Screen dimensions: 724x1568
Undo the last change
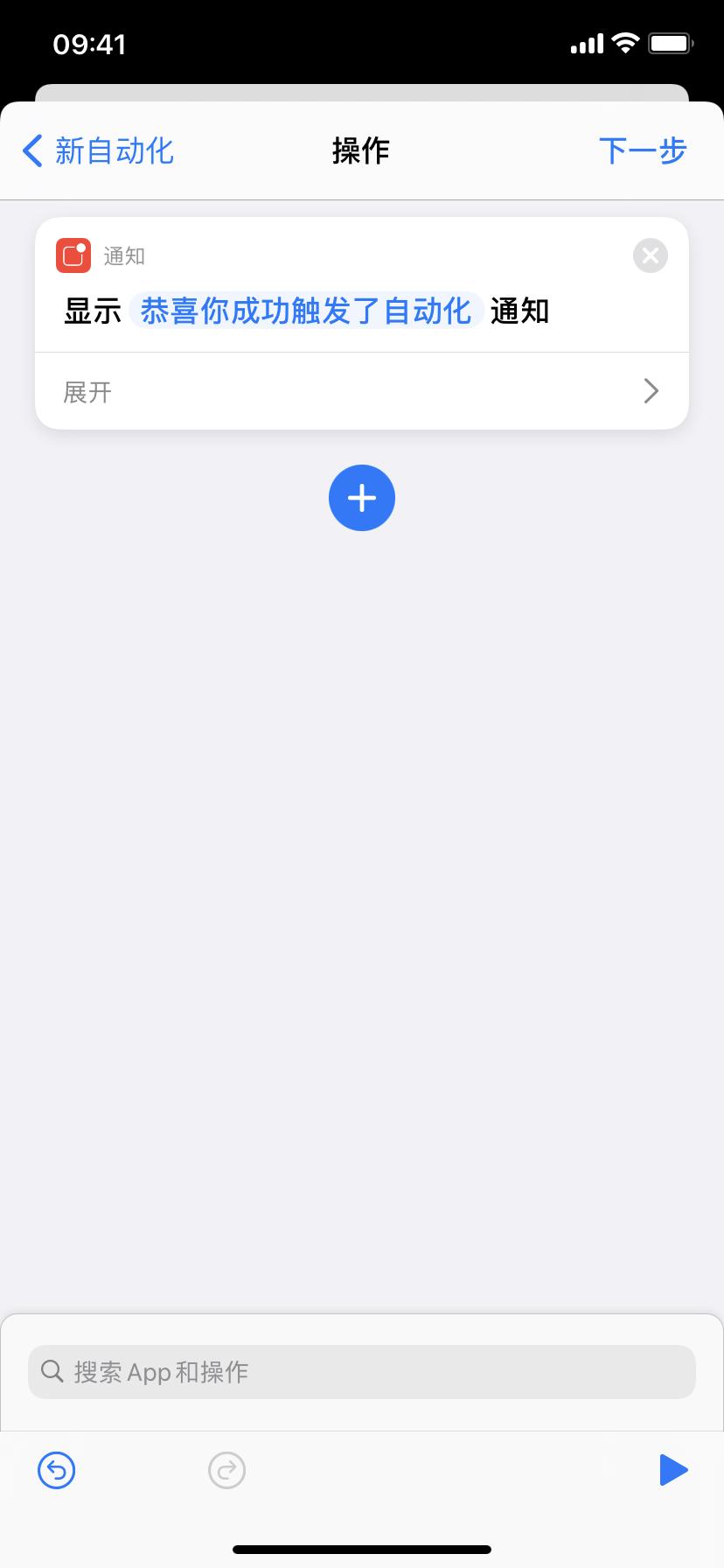[57, 1470]
